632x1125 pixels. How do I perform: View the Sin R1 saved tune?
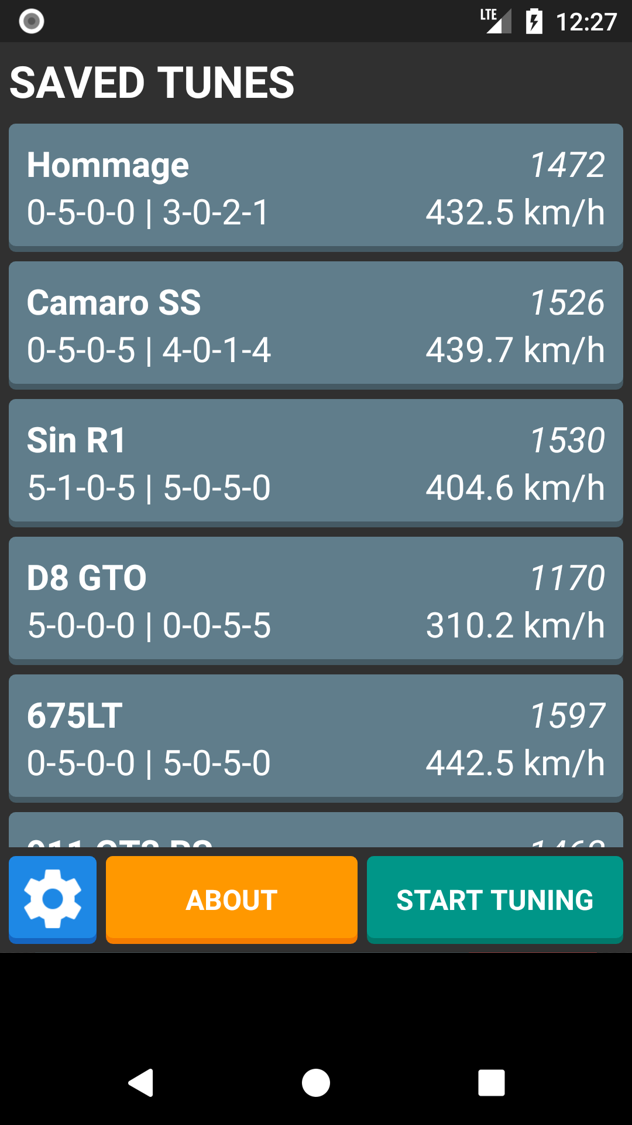tap(316, 463)
